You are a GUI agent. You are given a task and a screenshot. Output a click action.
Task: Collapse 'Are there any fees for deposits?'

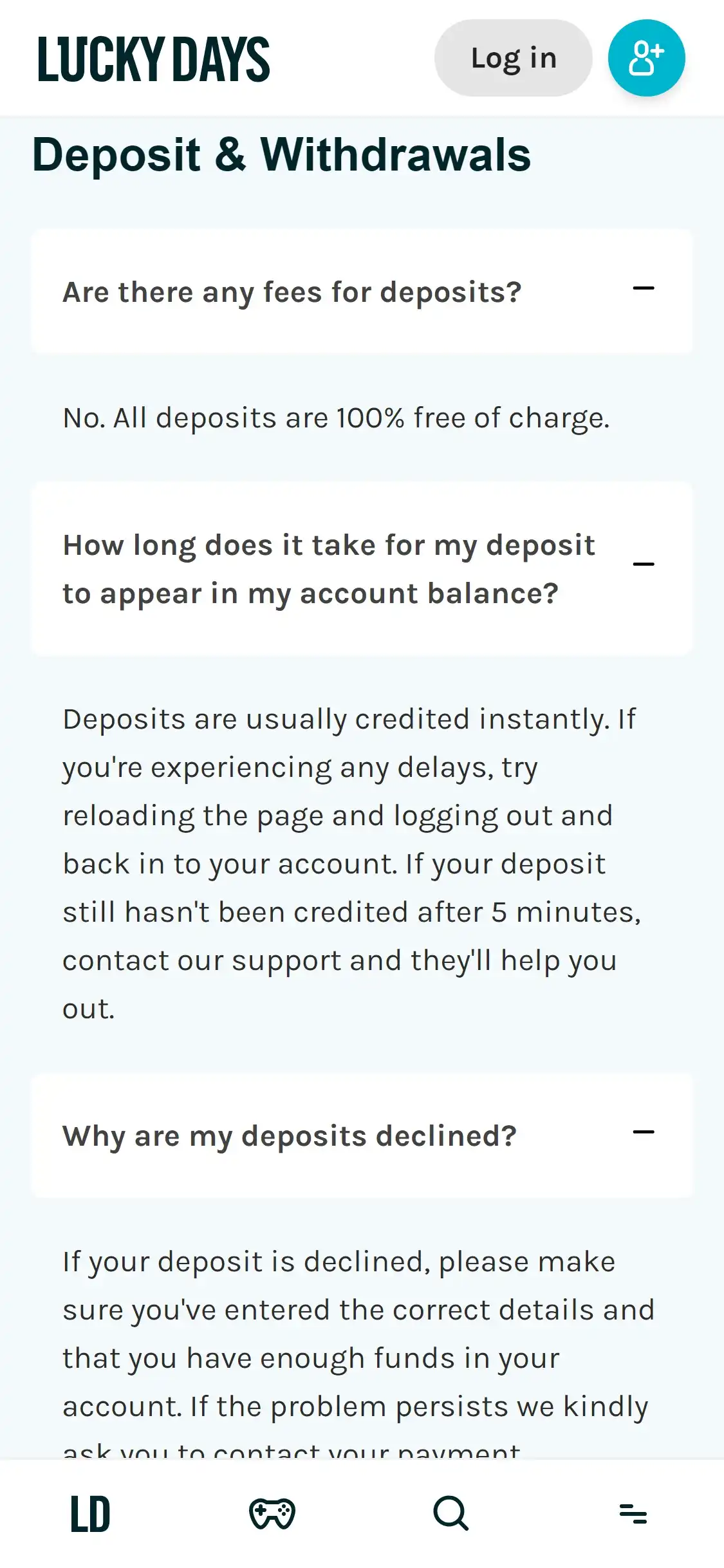point(644,289)
